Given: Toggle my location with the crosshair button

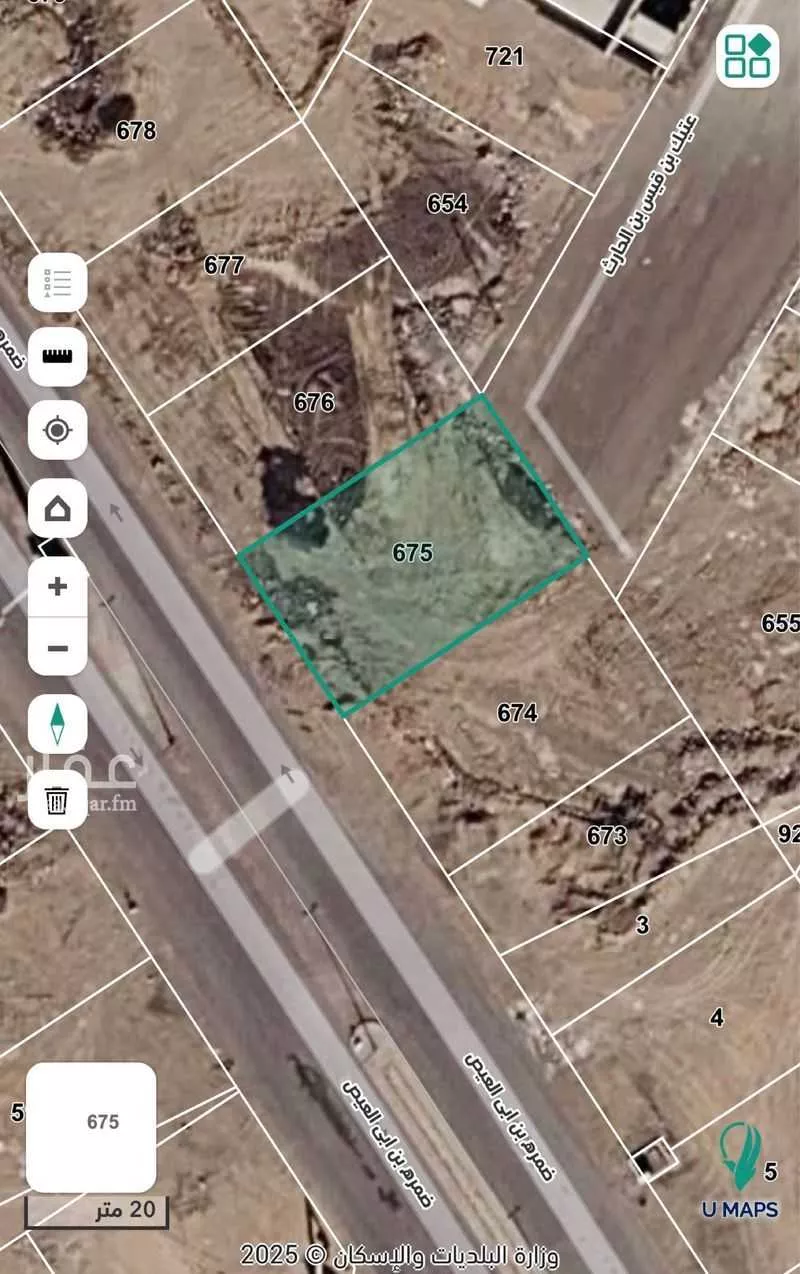Looking at the screenshot, I should click(x=58, y=428).
